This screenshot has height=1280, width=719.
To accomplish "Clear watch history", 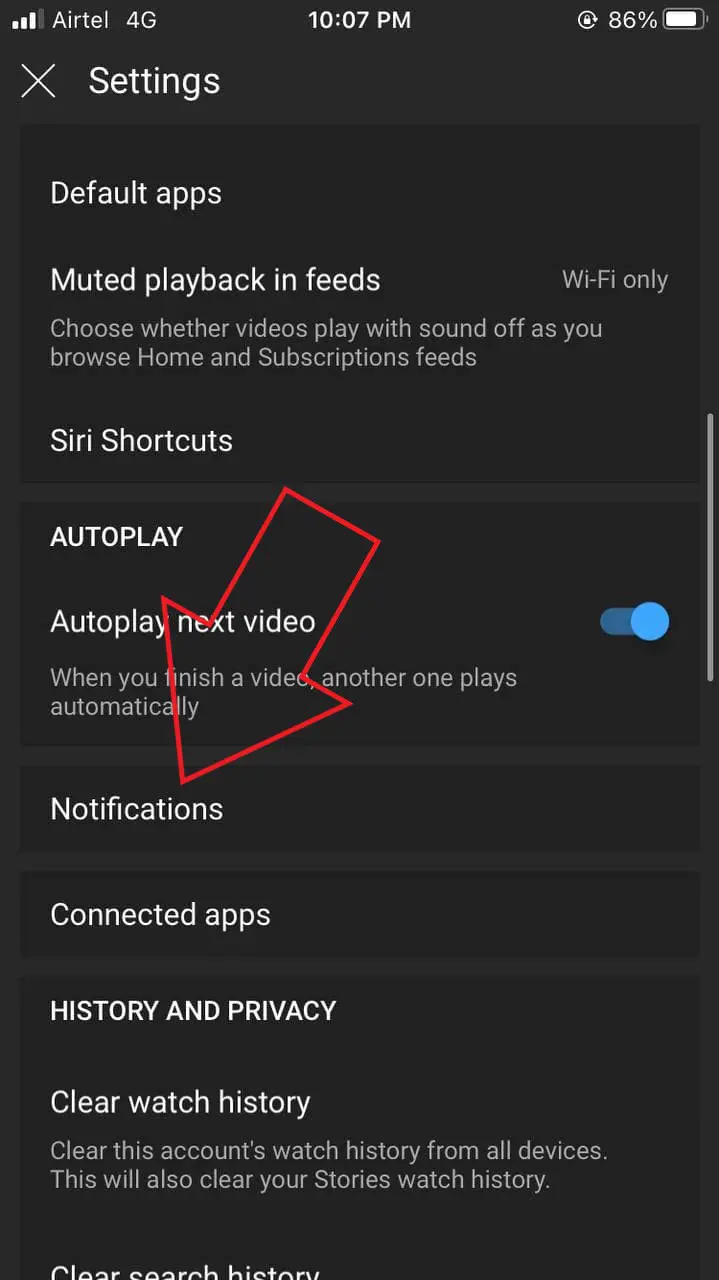I will click(180, 1102).
